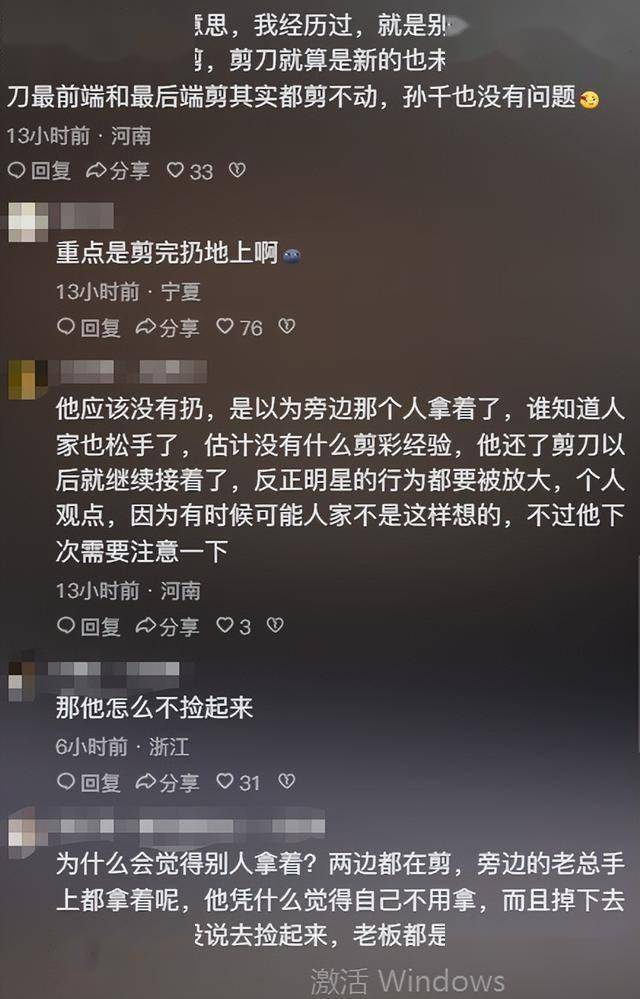640x999 pixels.
Task: Dislike the comment showing 33 likes
Action: coord(237,171)
